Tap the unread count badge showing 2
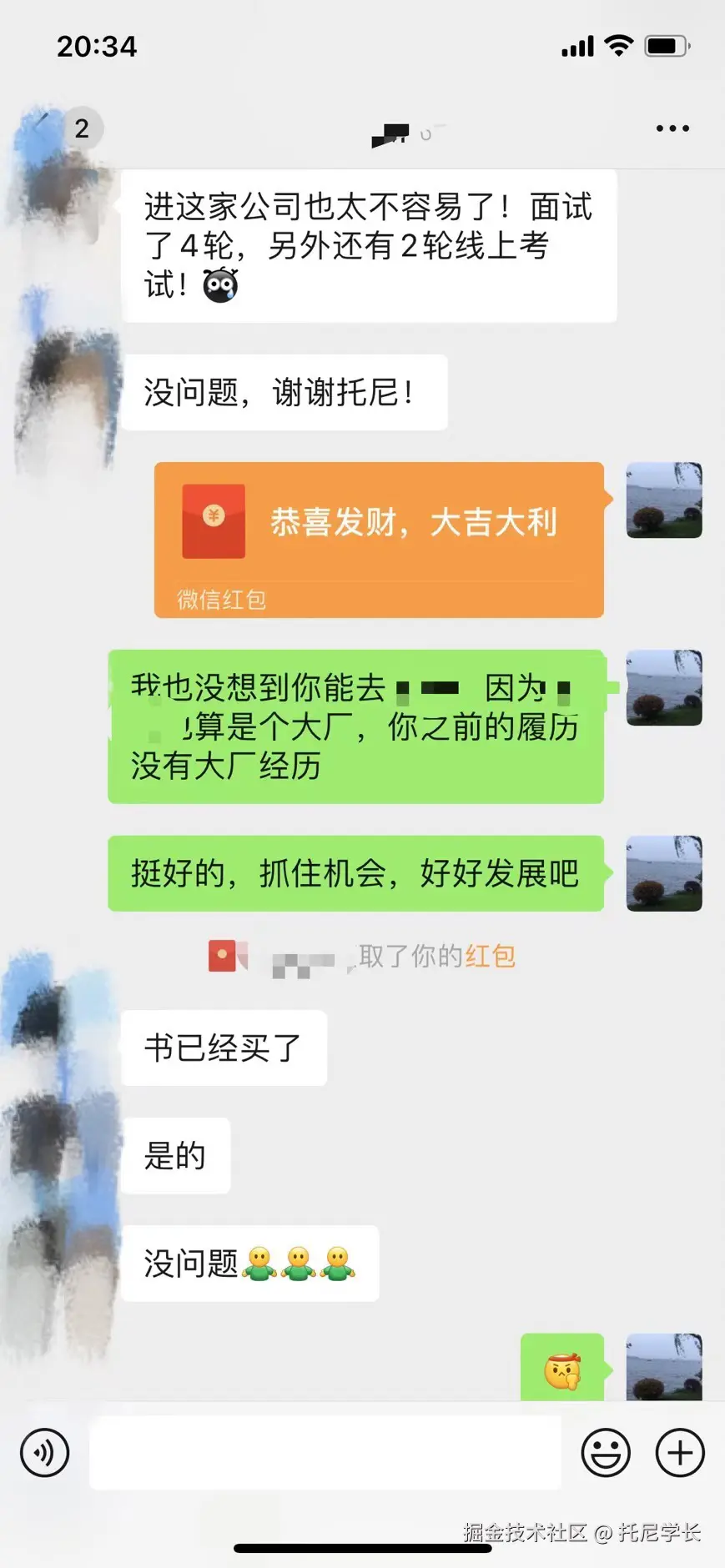The width and height of the screenshot is (725, 1568). coord(81,128)
